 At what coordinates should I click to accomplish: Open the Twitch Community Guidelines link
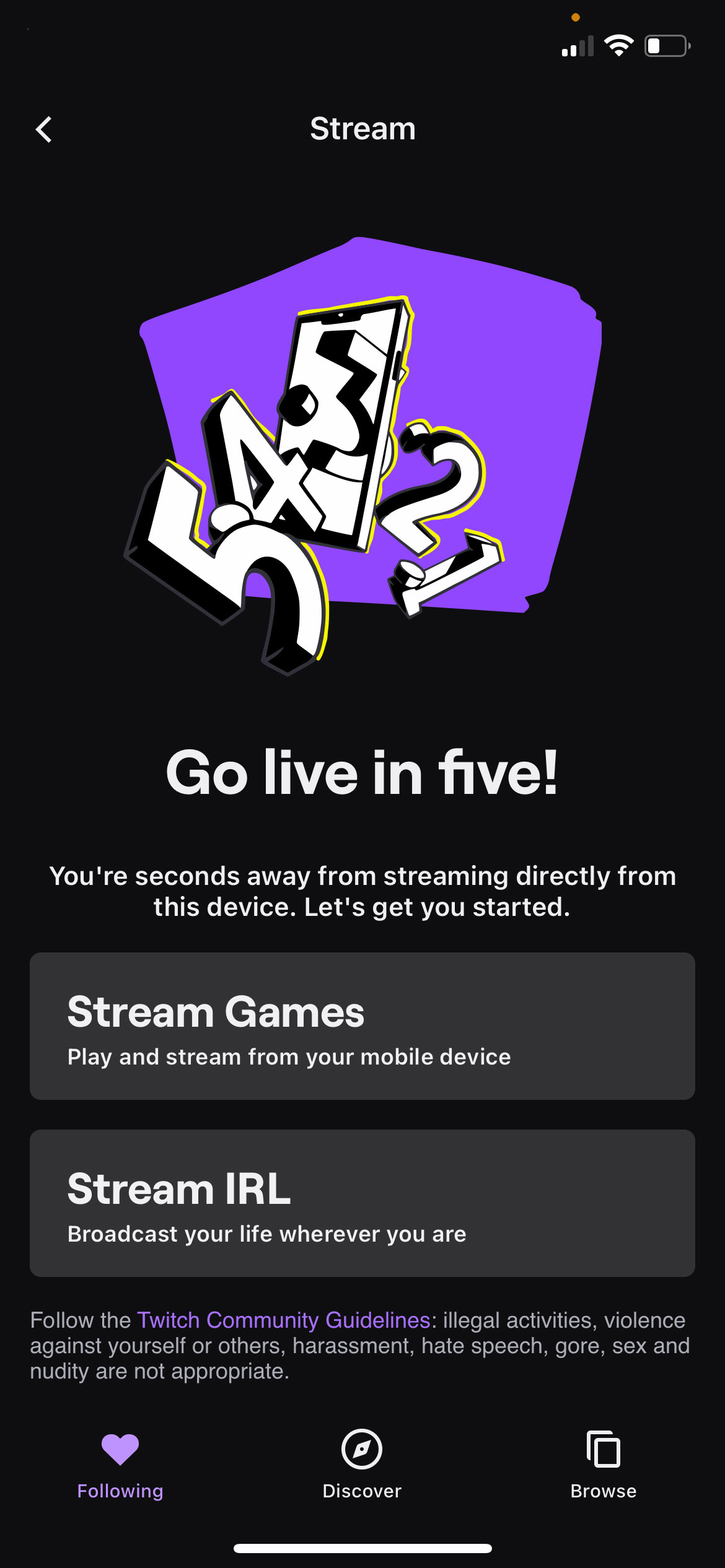click(283, 1320)
